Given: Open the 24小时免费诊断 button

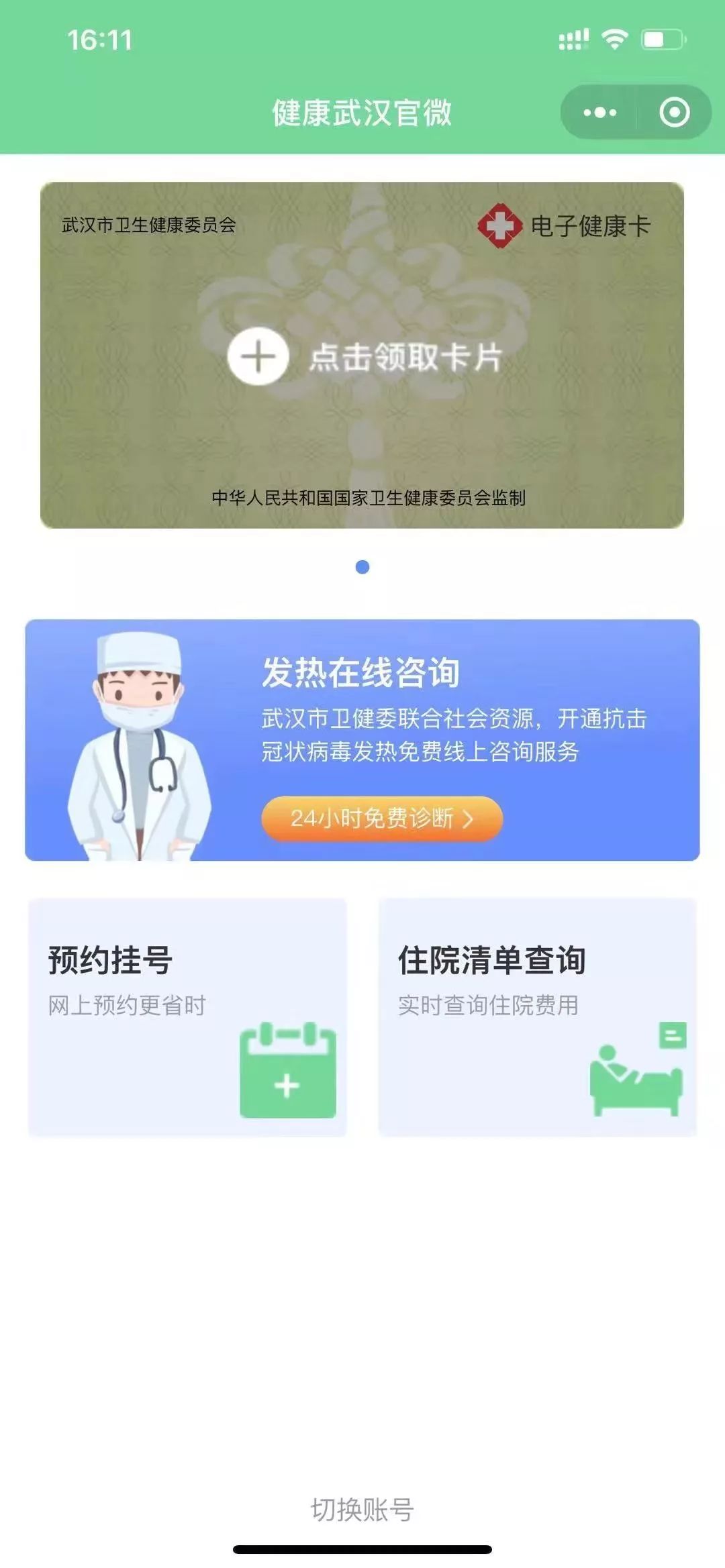Looking at the screenshot, I should pyautogui.click(x=381, y=818).
